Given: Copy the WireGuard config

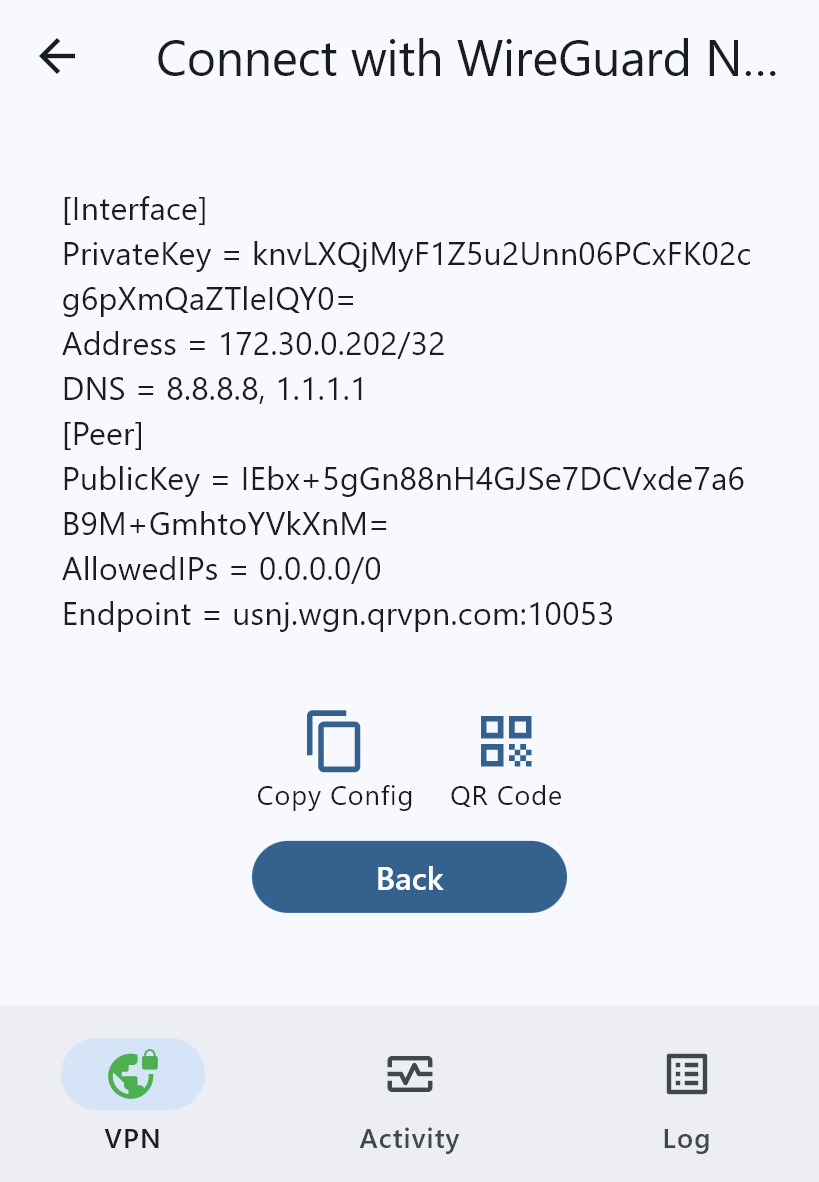Looking at the screenshot, I should [334, 759].
